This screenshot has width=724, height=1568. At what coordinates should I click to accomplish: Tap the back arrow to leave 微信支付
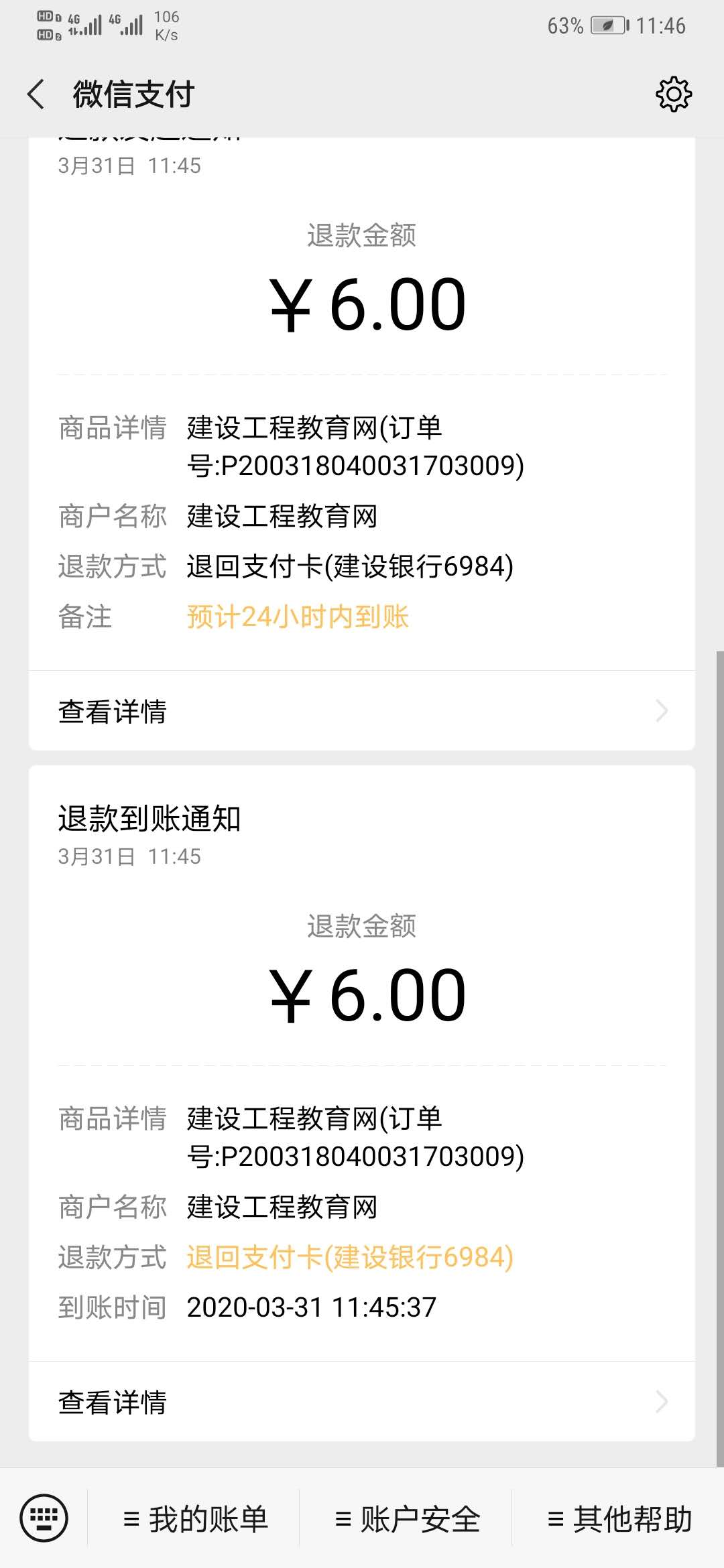[36, 94]
